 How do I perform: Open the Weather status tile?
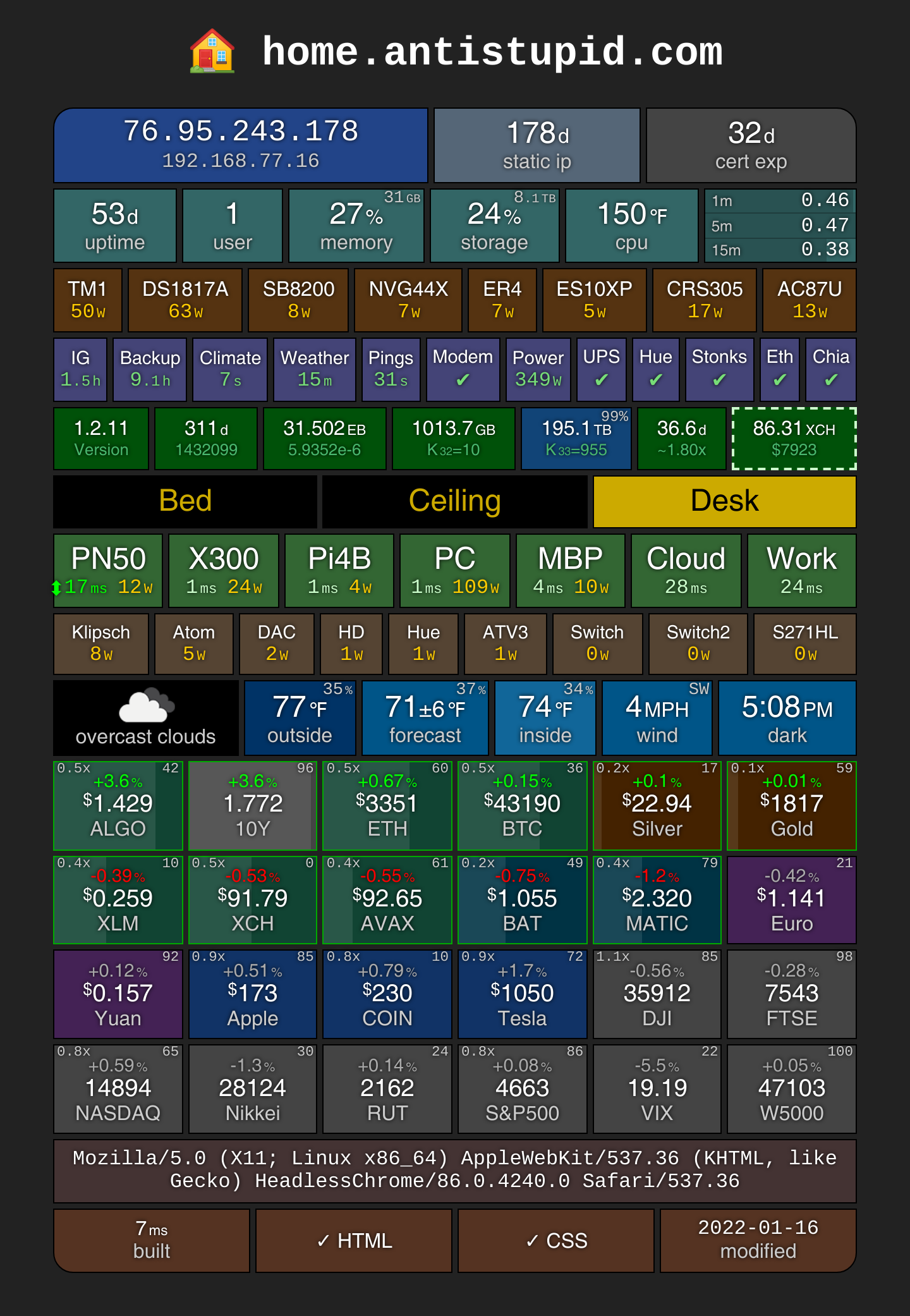tap(315, 370)
